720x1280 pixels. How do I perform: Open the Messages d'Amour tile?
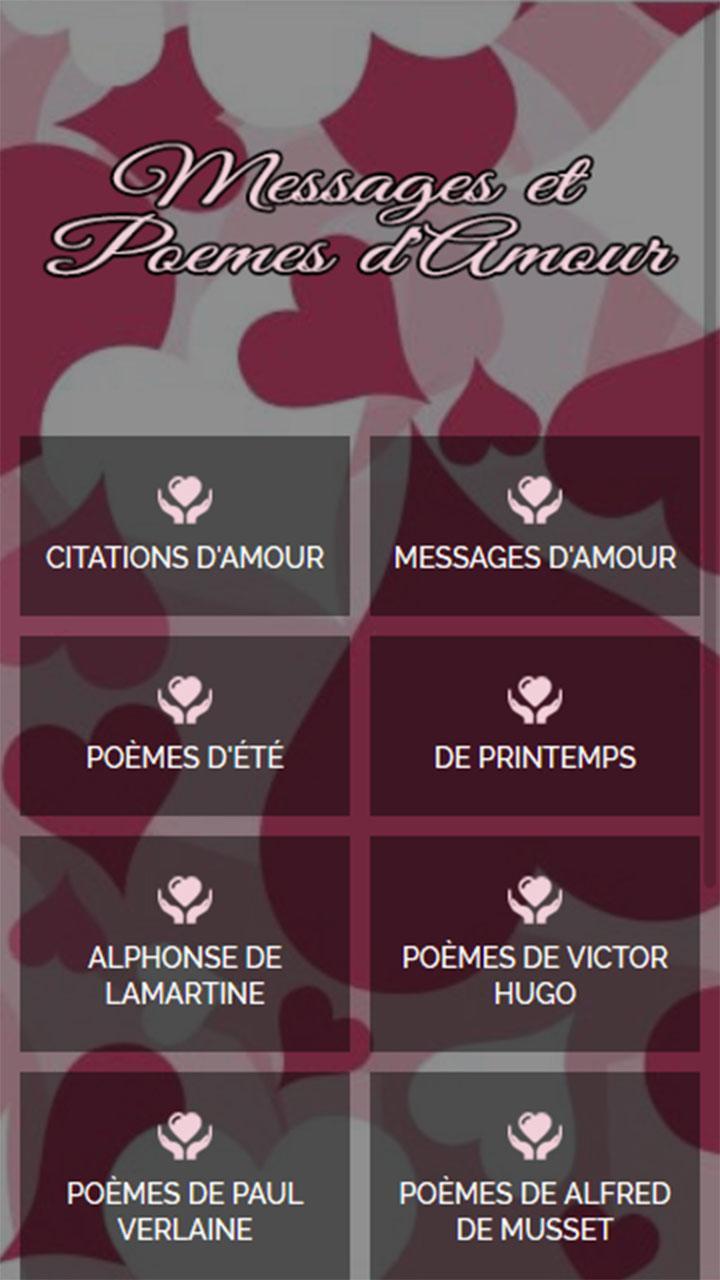point(535,526)
